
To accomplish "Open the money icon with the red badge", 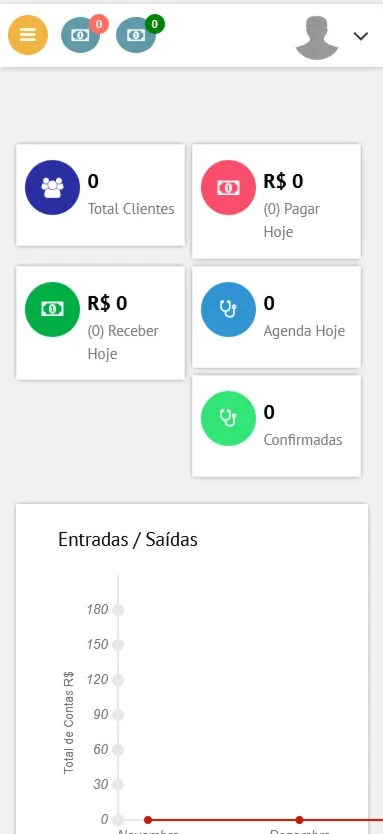I will tap(81, 35).
